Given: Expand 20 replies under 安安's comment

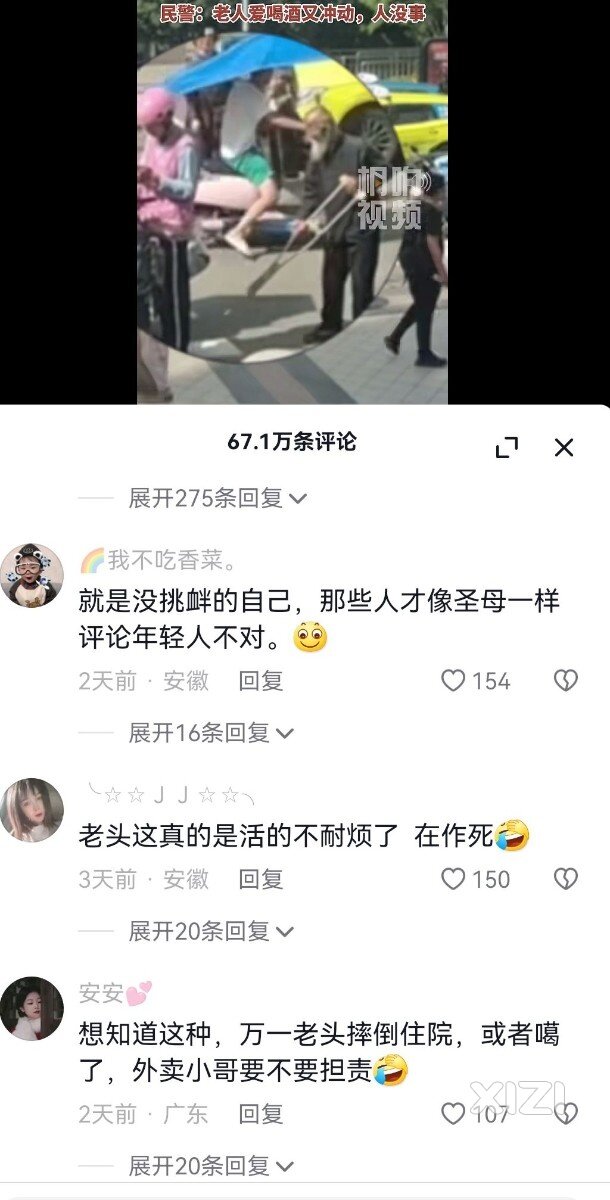Looking at the screenshot, I should tap(210, 1165).
